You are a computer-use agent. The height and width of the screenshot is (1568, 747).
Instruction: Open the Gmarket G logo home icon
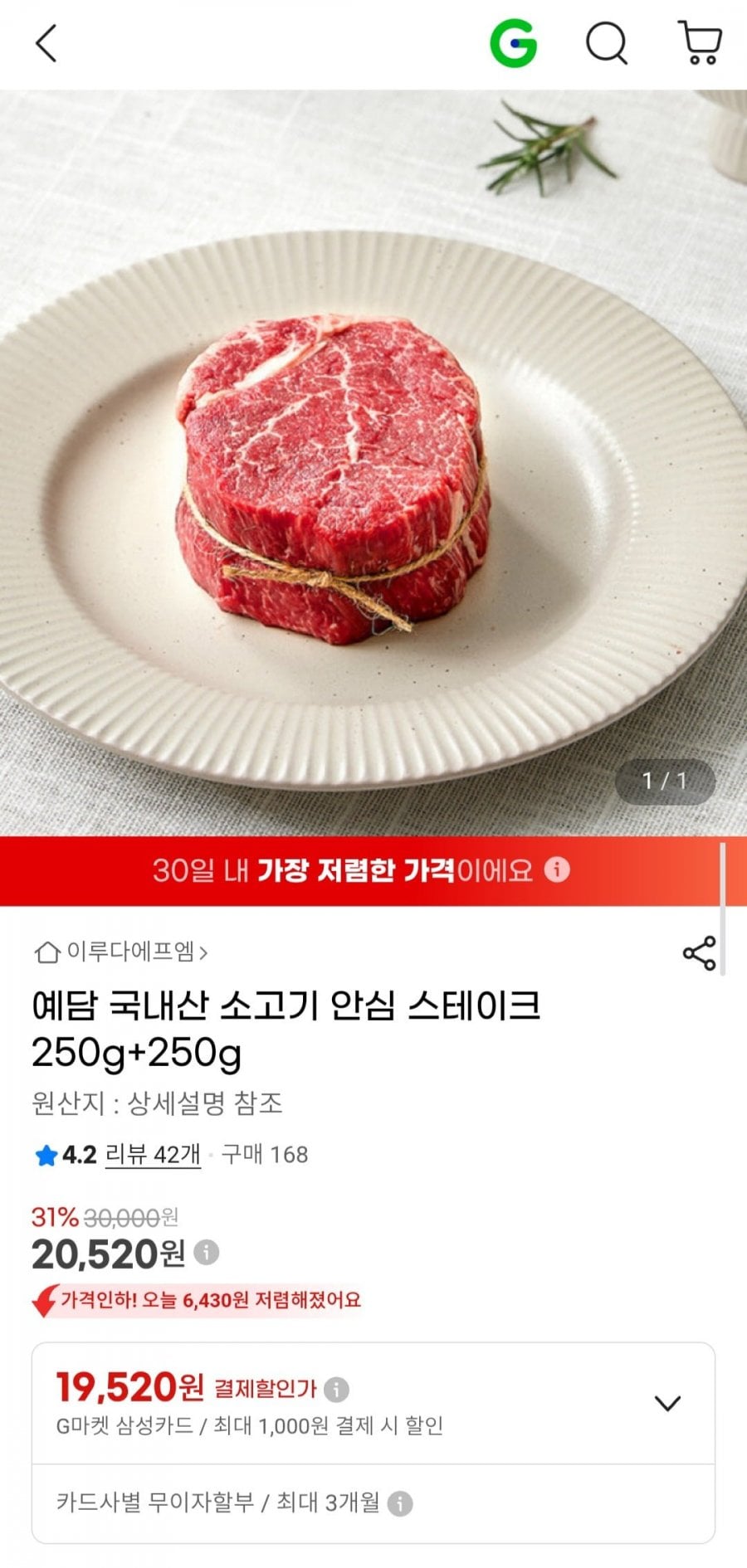pos(515,44)
